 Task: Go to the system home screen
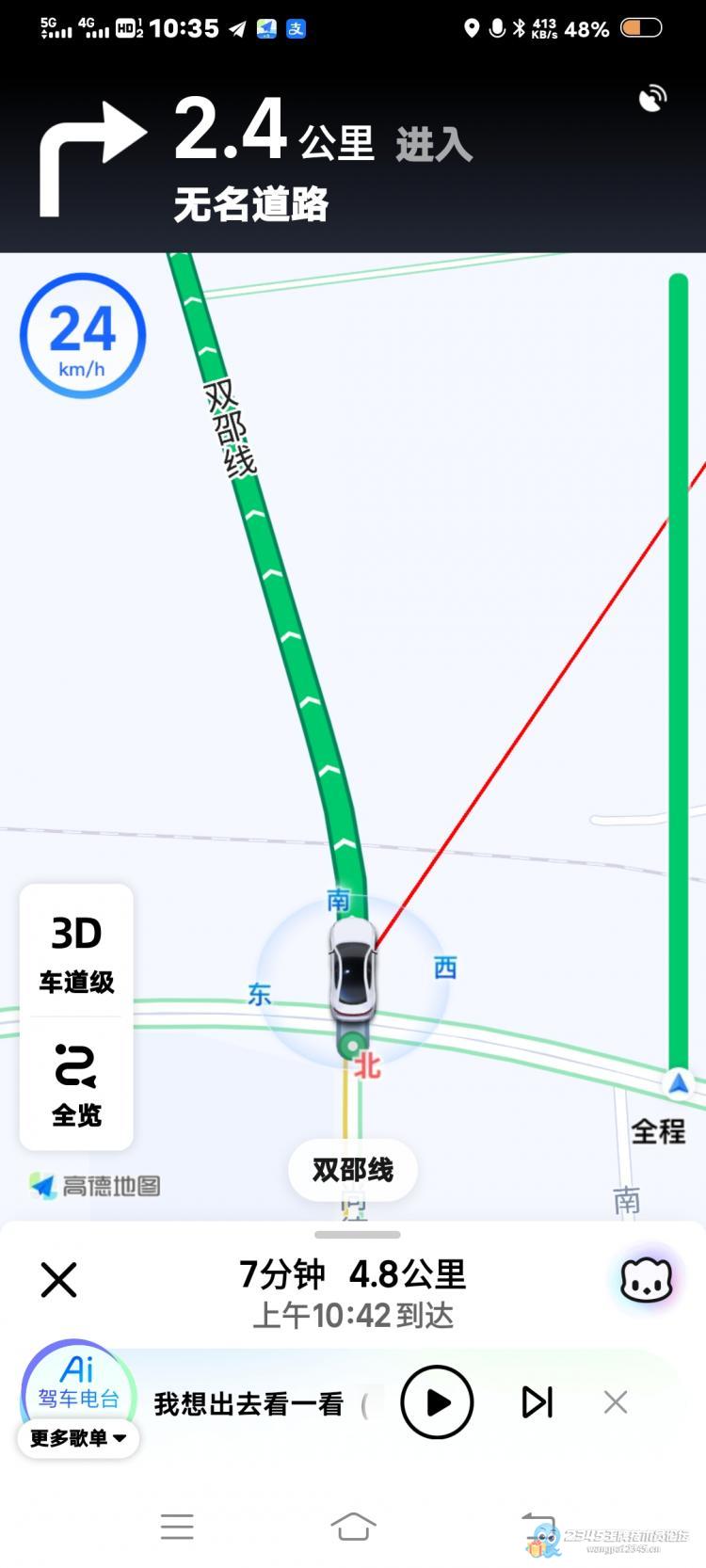[x=353, y=1526]
